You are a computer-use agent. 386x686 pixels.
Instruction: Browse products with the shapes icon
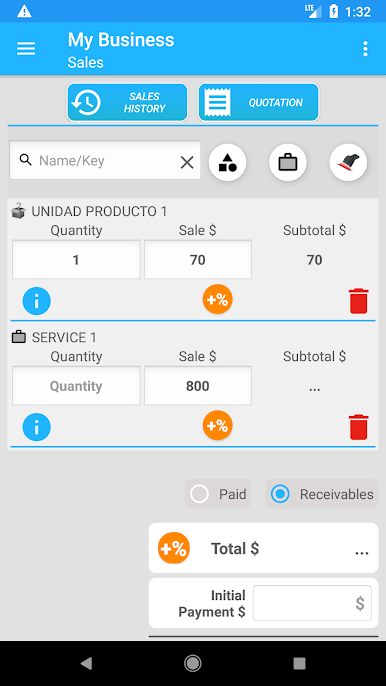[x=228, y=163]
